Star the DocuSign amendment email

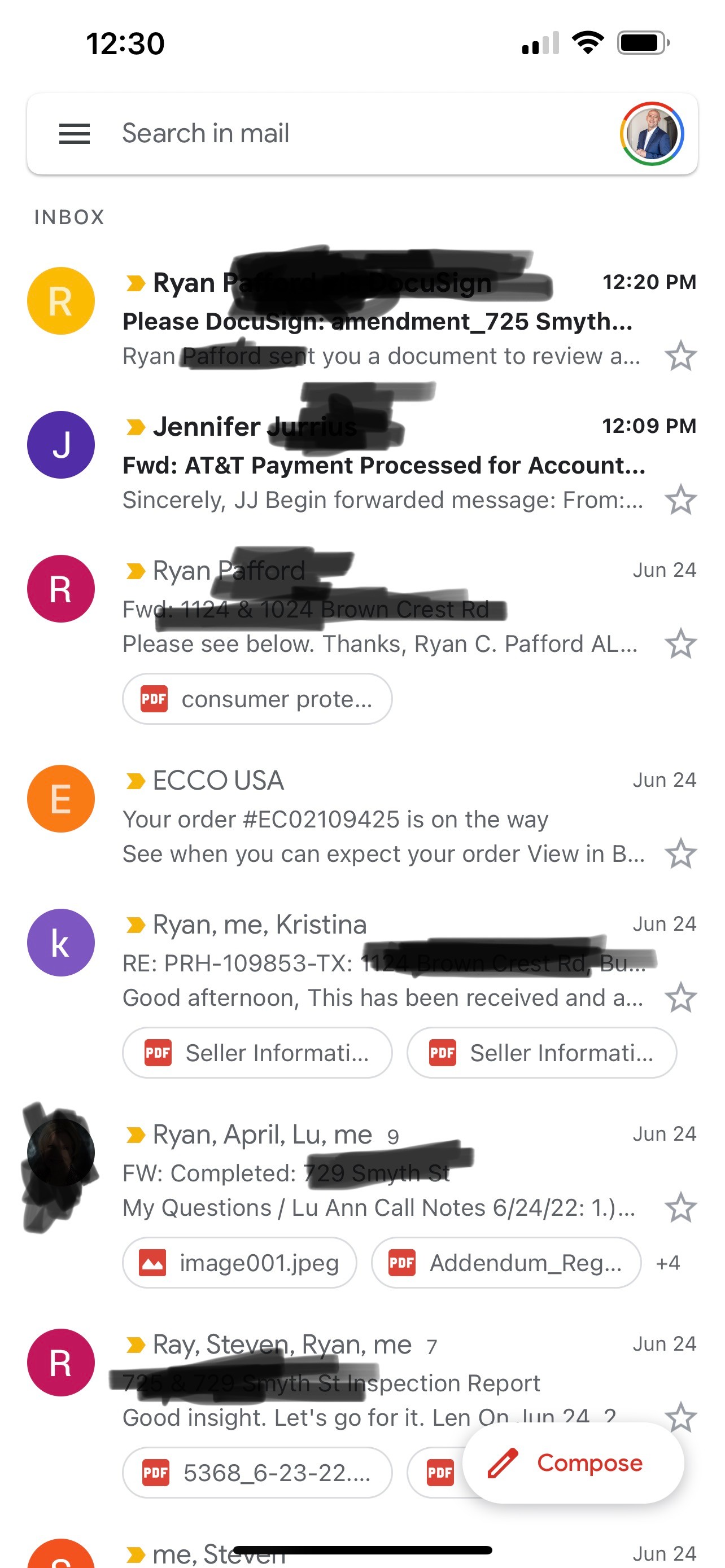[680, 356]
